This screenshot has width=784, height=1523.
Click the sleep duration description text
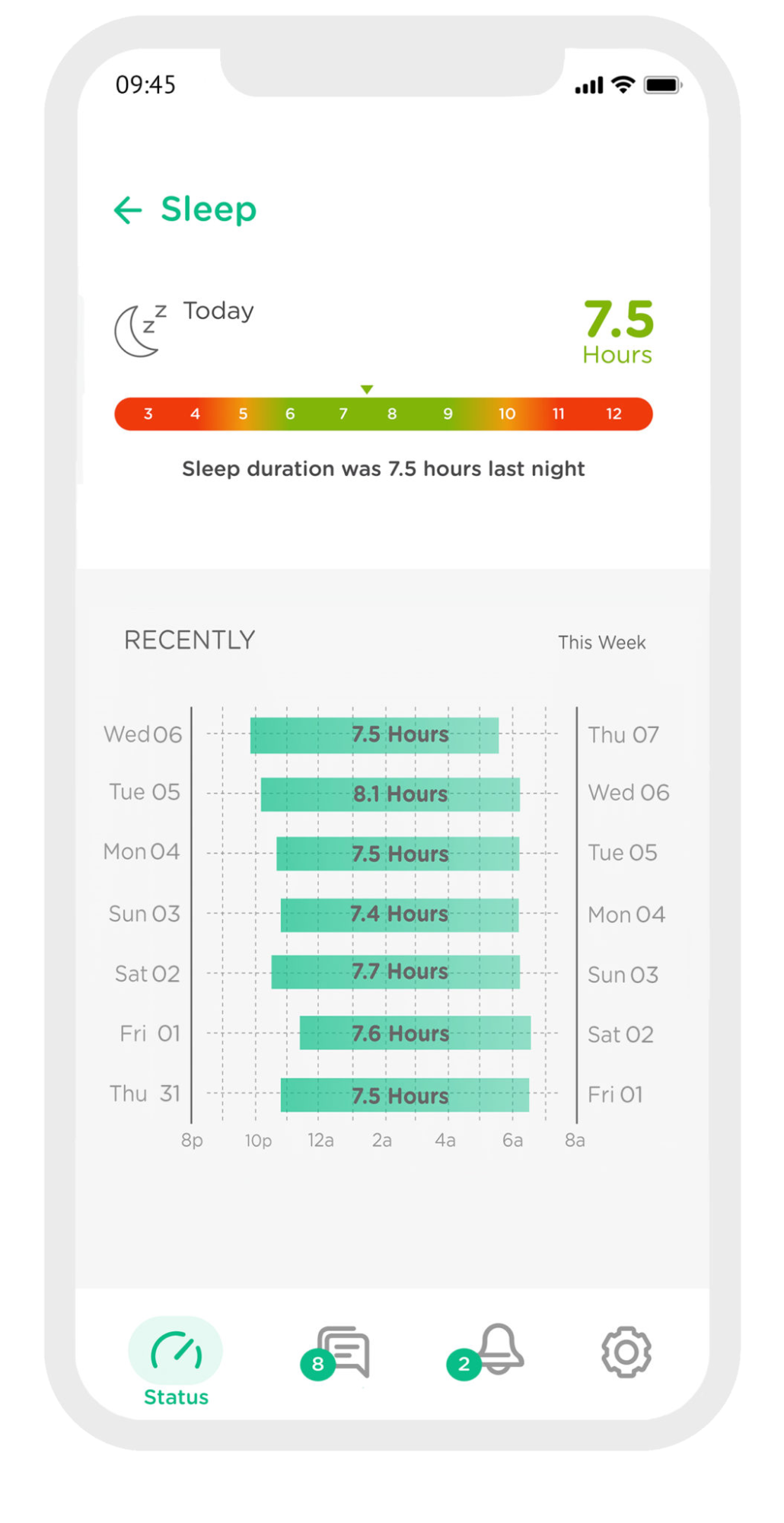click(383, 469)
